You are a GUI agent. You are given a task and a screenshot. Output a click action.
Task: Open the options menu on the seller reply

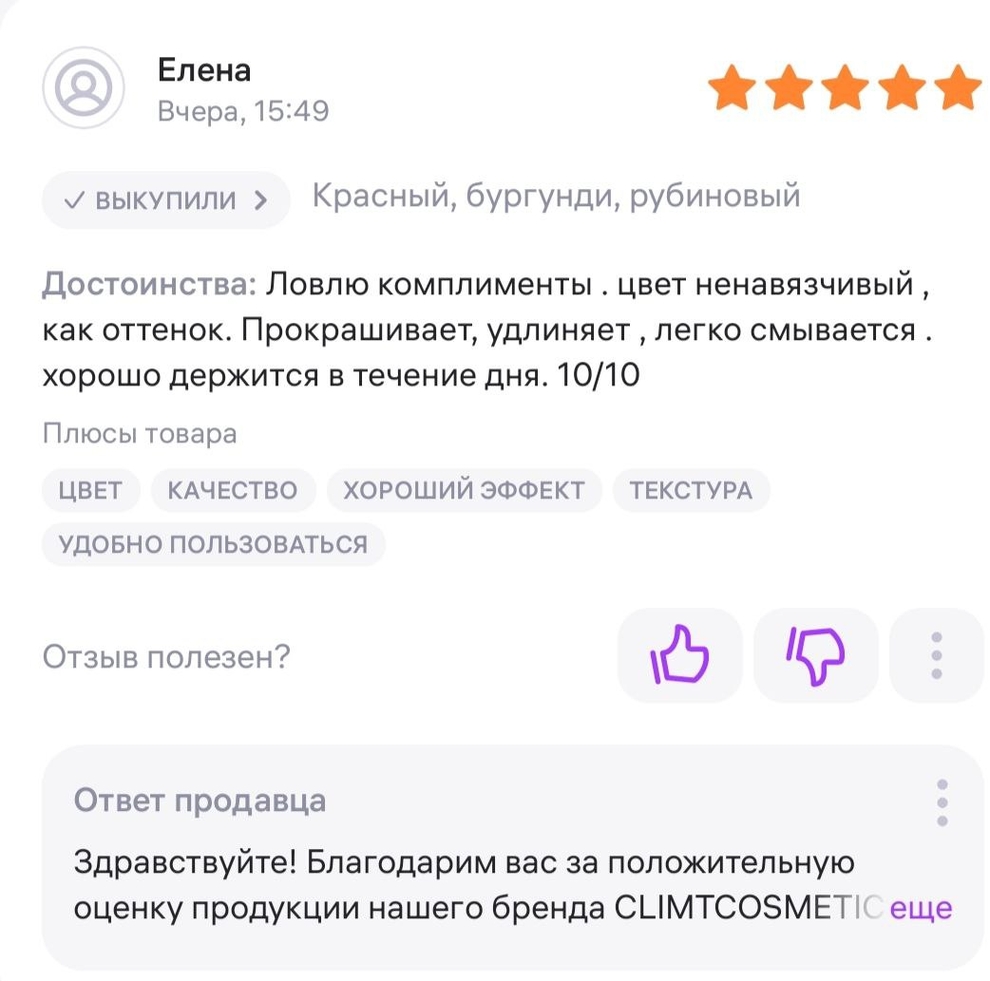click(941, 802)
